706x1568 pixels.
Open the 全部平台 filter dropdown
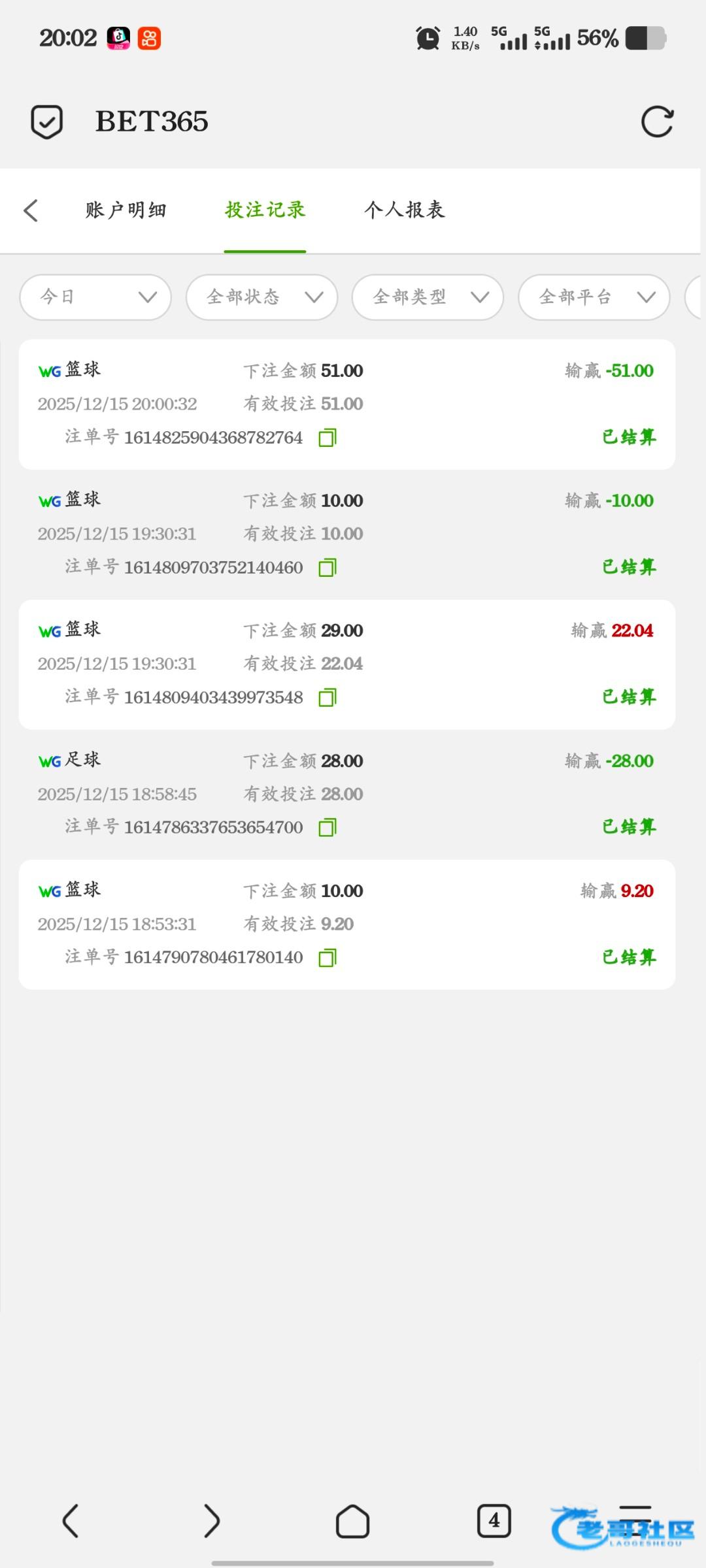594,297
